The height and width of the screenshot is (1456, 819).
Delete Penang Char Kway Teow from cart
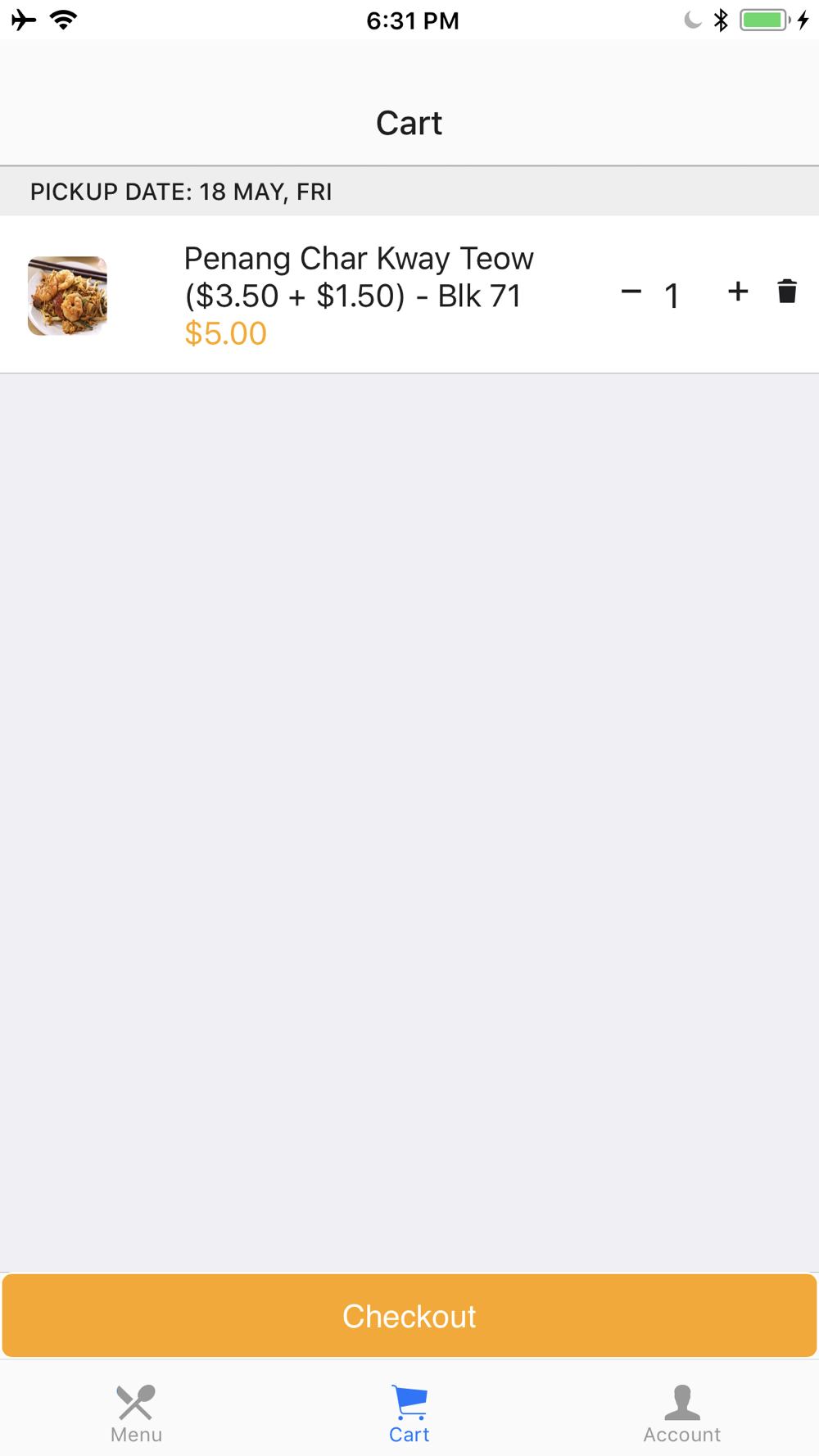[x=787, y=292]
